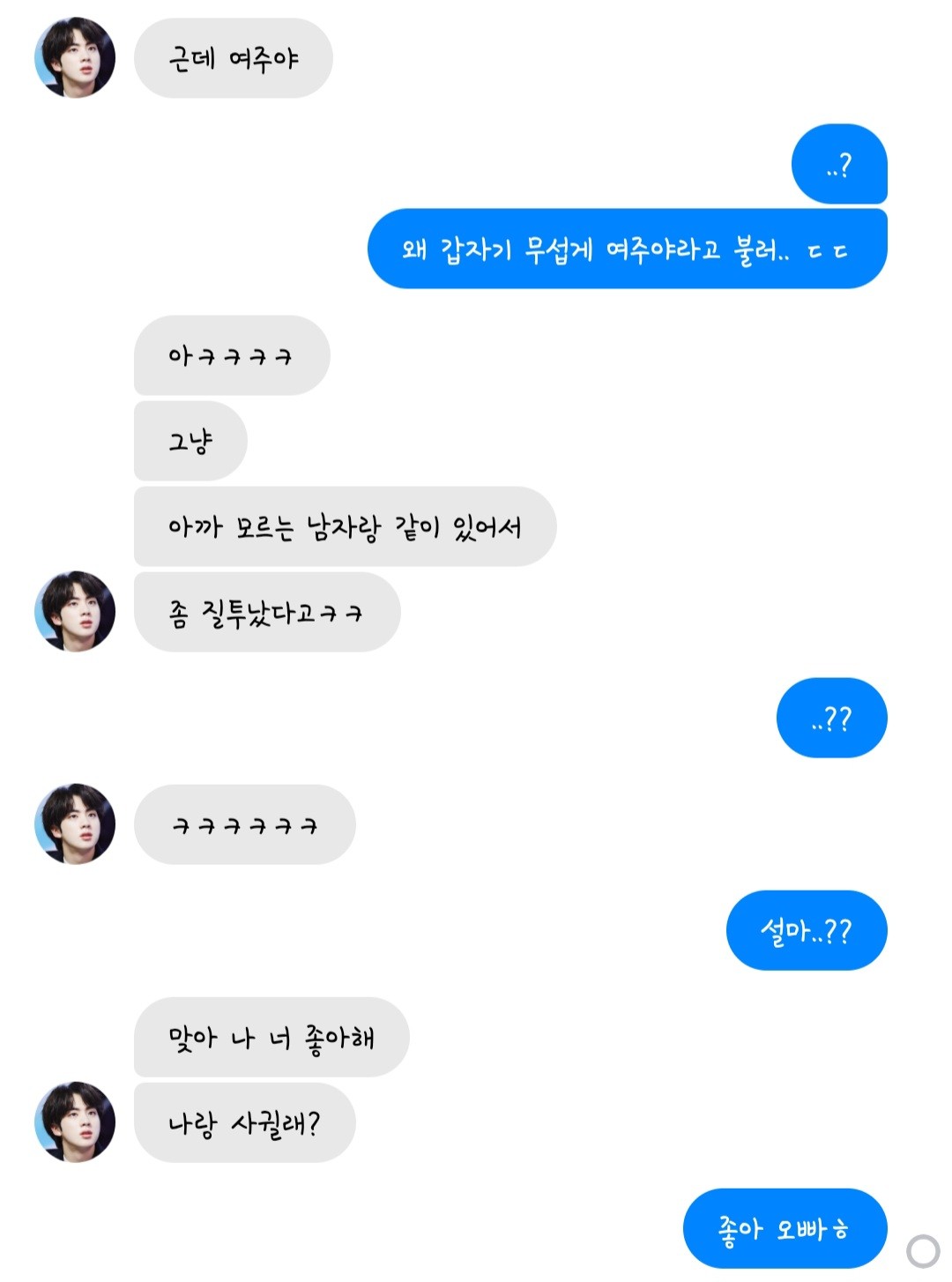
Task: View the profile photo beside the ㅋㅋㅋㅋㅋㅋ message
Action: (x=75, y=824)
